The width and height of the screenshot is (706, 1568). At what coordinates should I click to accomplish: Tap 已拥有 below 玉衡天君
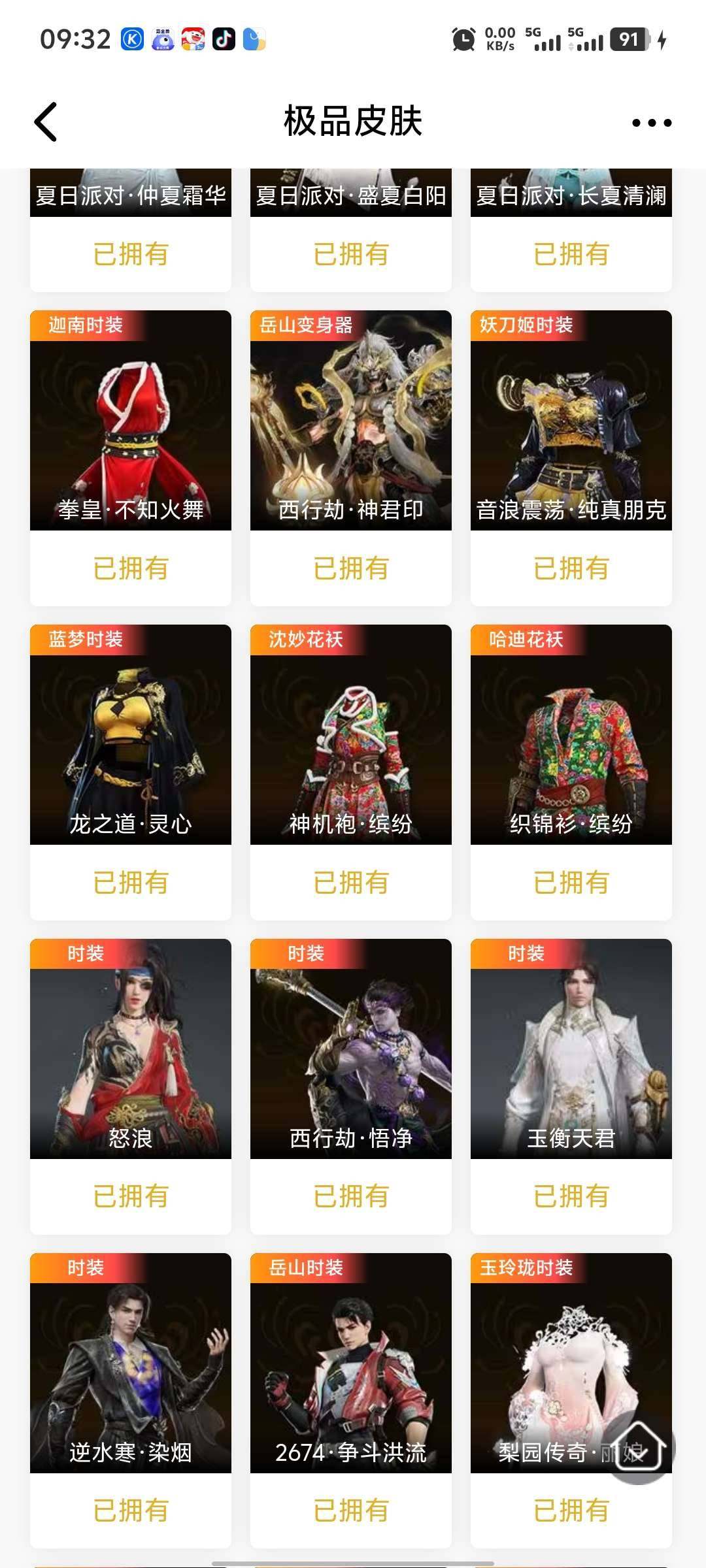(x=571, y=1196)
